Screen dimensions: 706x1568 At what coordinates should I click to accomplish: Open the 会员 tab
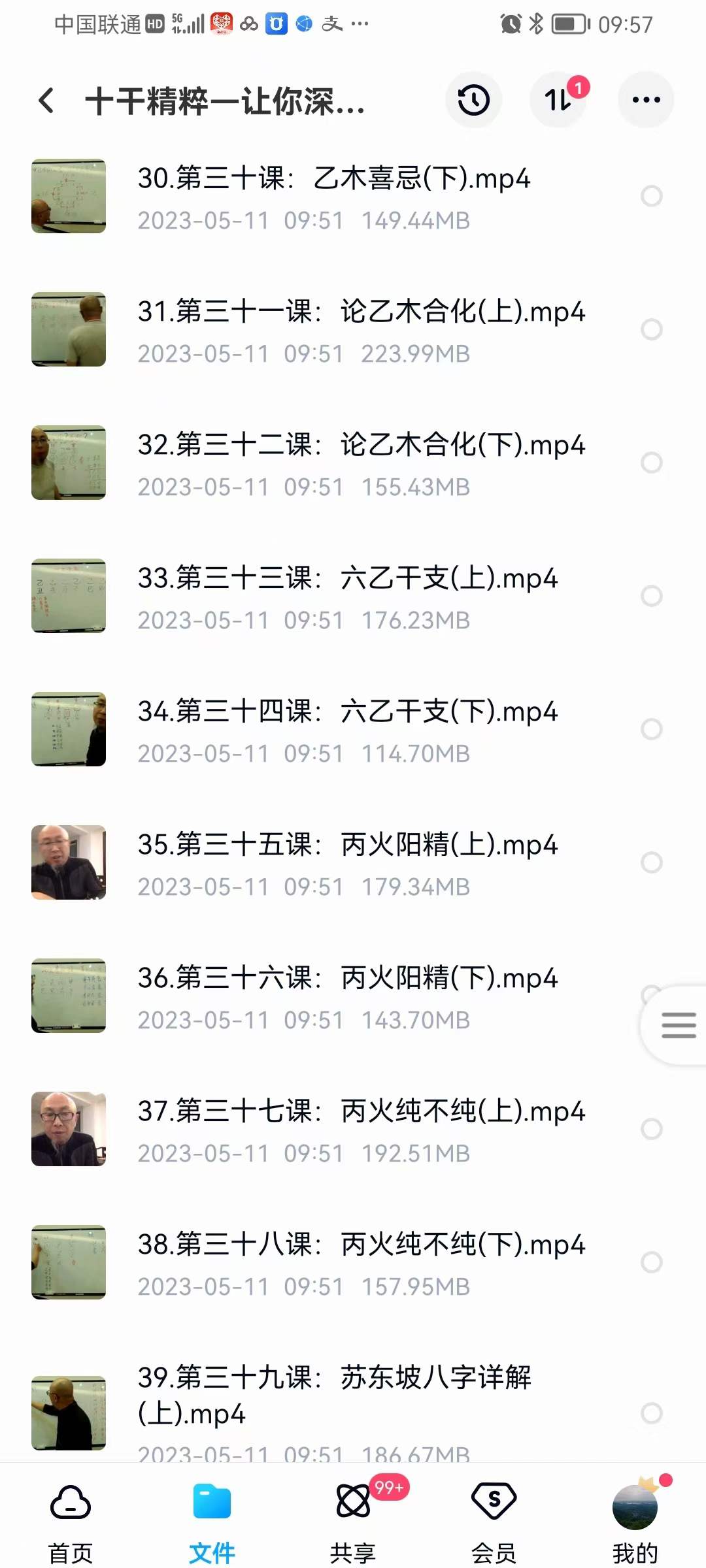(x=494, y=1516)
